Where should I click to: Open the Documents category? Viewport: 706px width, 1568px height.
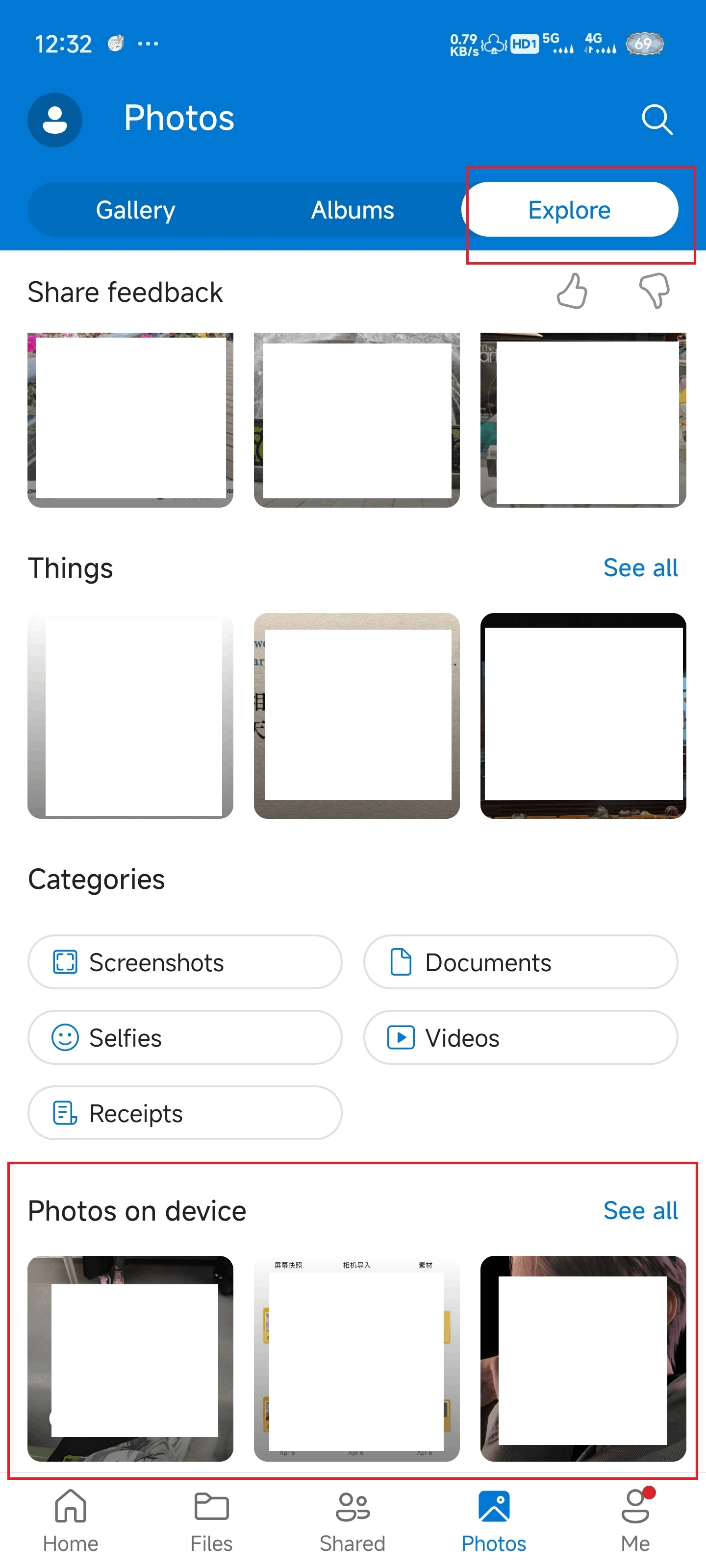(520, 962)
